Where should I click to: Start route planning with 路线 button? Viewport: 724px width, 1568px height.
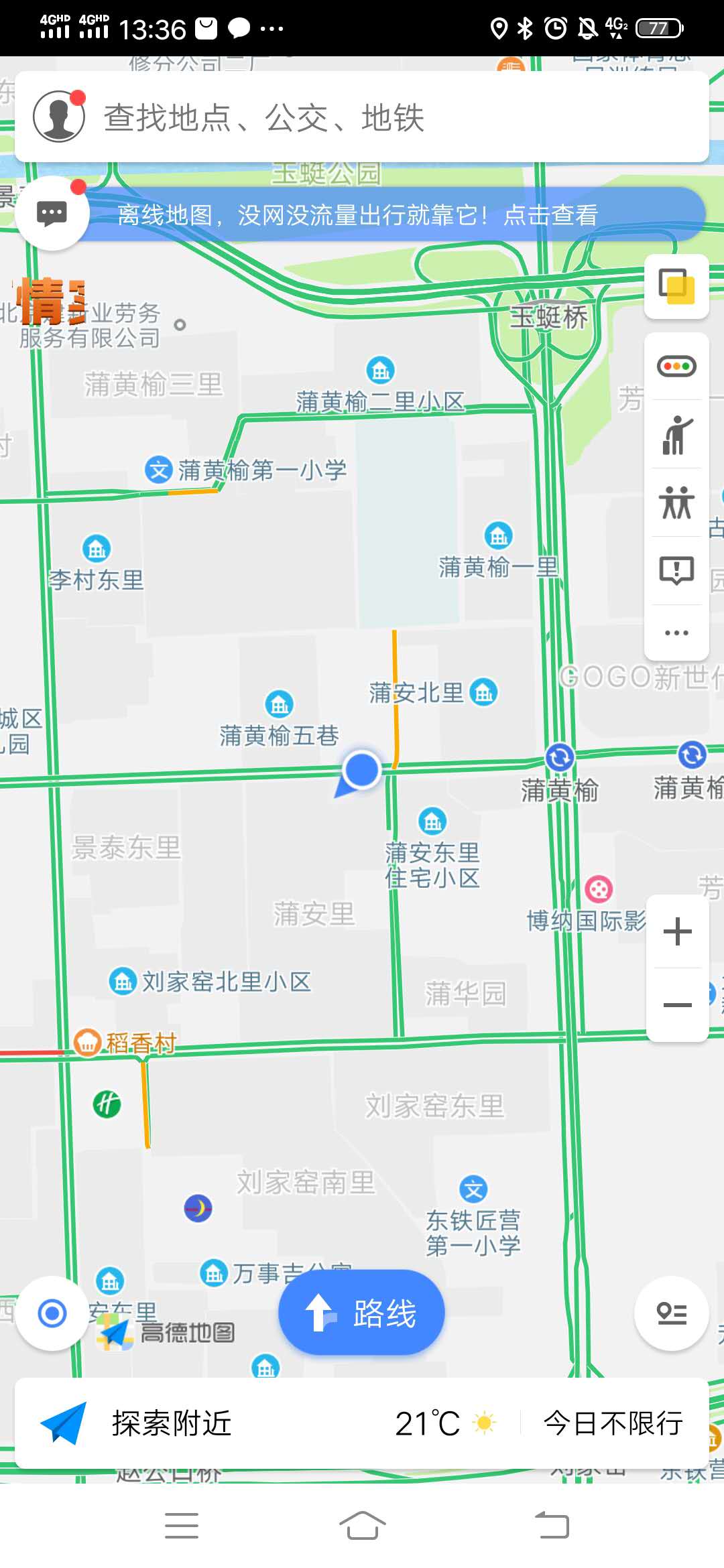pyautogui.click(x=361, y=1313)
